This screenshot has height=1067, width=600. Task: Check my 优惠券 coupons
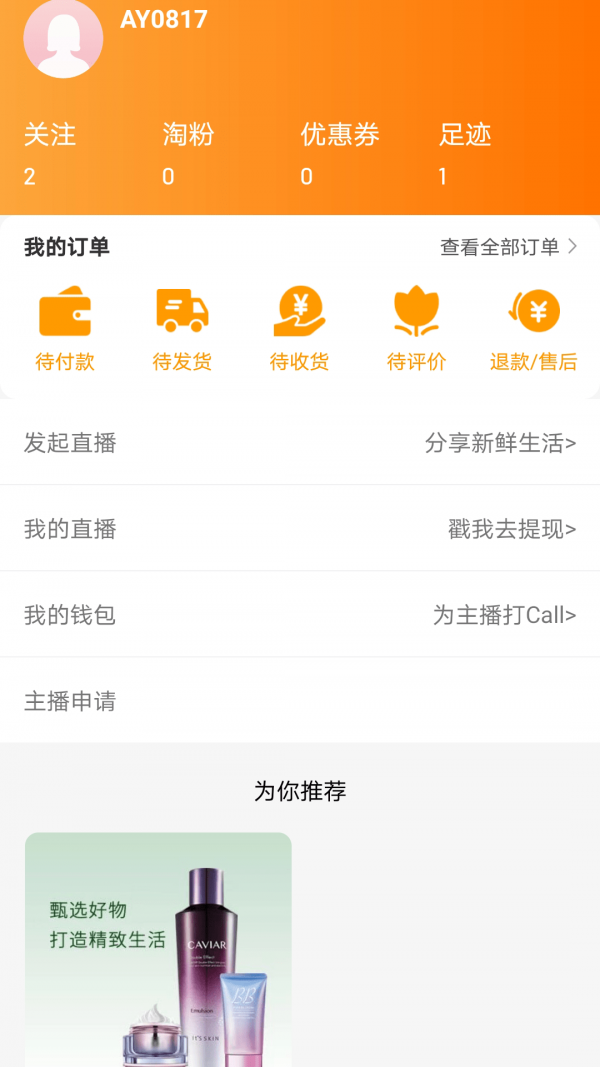click(x=340, y=153)
